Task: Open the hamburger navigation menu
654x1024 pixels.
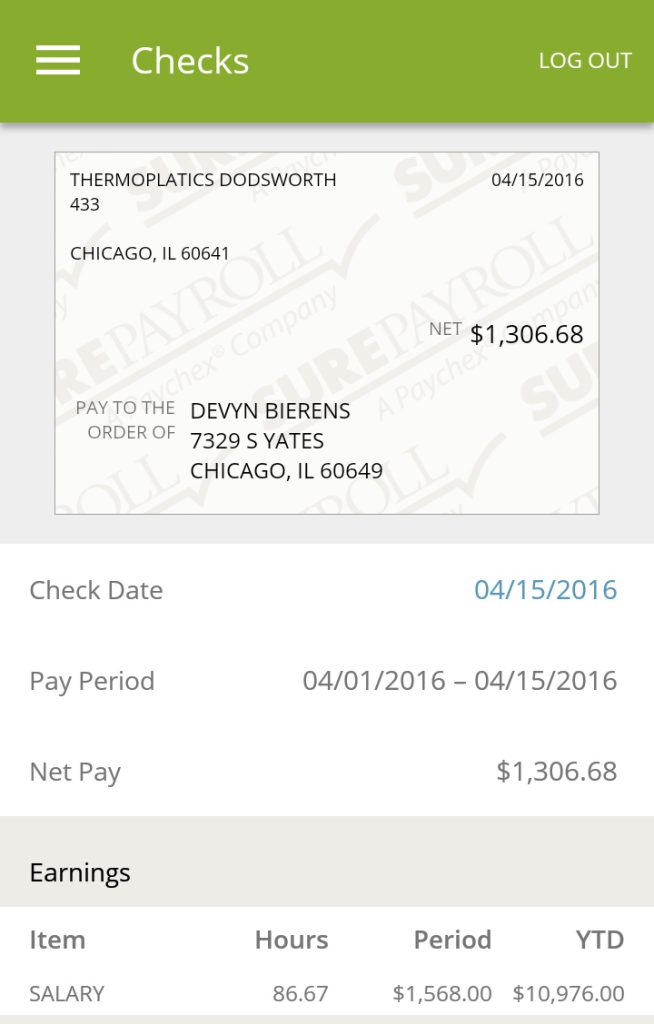Action: (x=58, y=61)
